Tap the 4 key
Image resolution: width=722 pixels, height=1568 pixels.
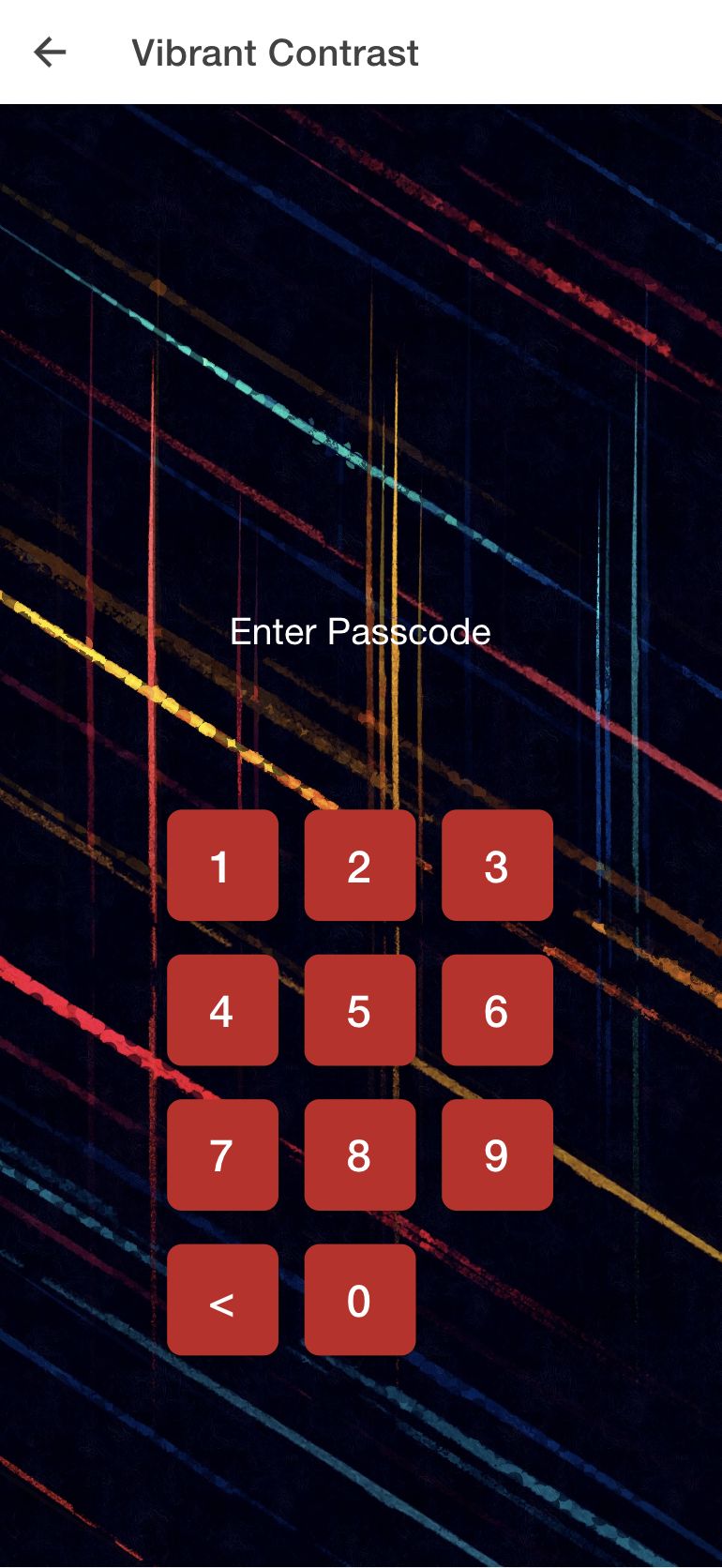pos(222,1010)
